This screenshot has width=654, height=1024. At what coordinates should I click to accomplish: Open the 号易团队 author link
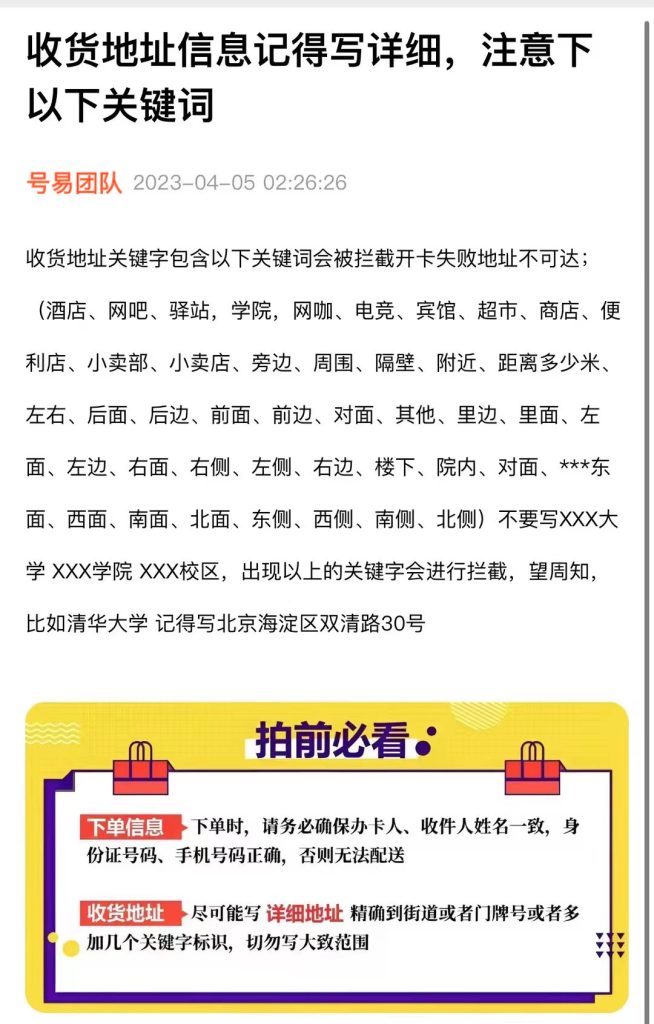coord(74,184)
